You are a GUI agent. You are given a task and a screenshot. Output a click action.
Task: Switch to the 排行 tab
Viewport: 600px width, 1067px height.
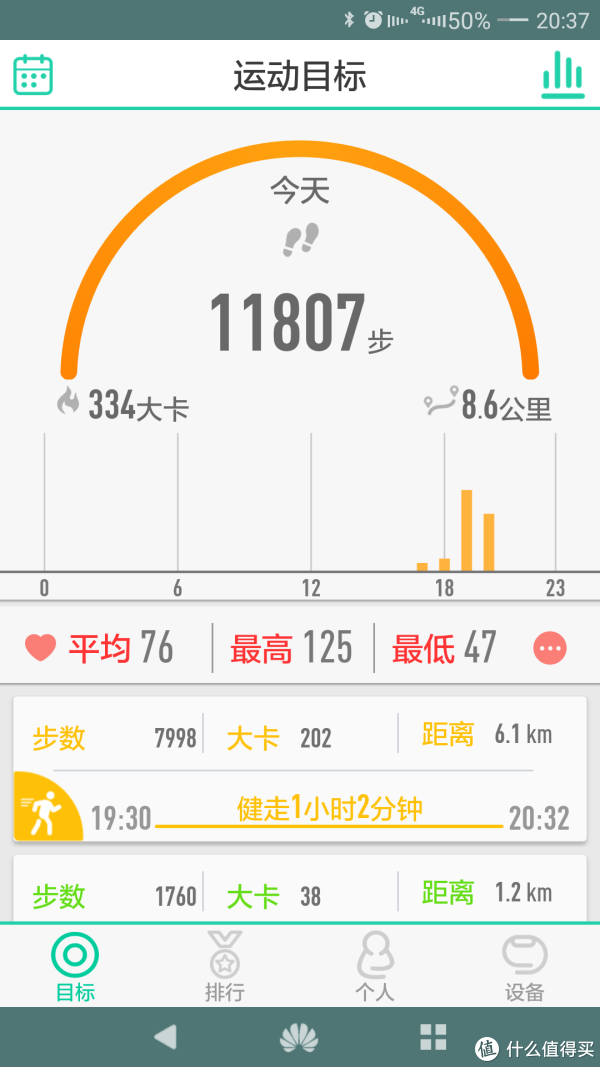[x=224, y=966]
